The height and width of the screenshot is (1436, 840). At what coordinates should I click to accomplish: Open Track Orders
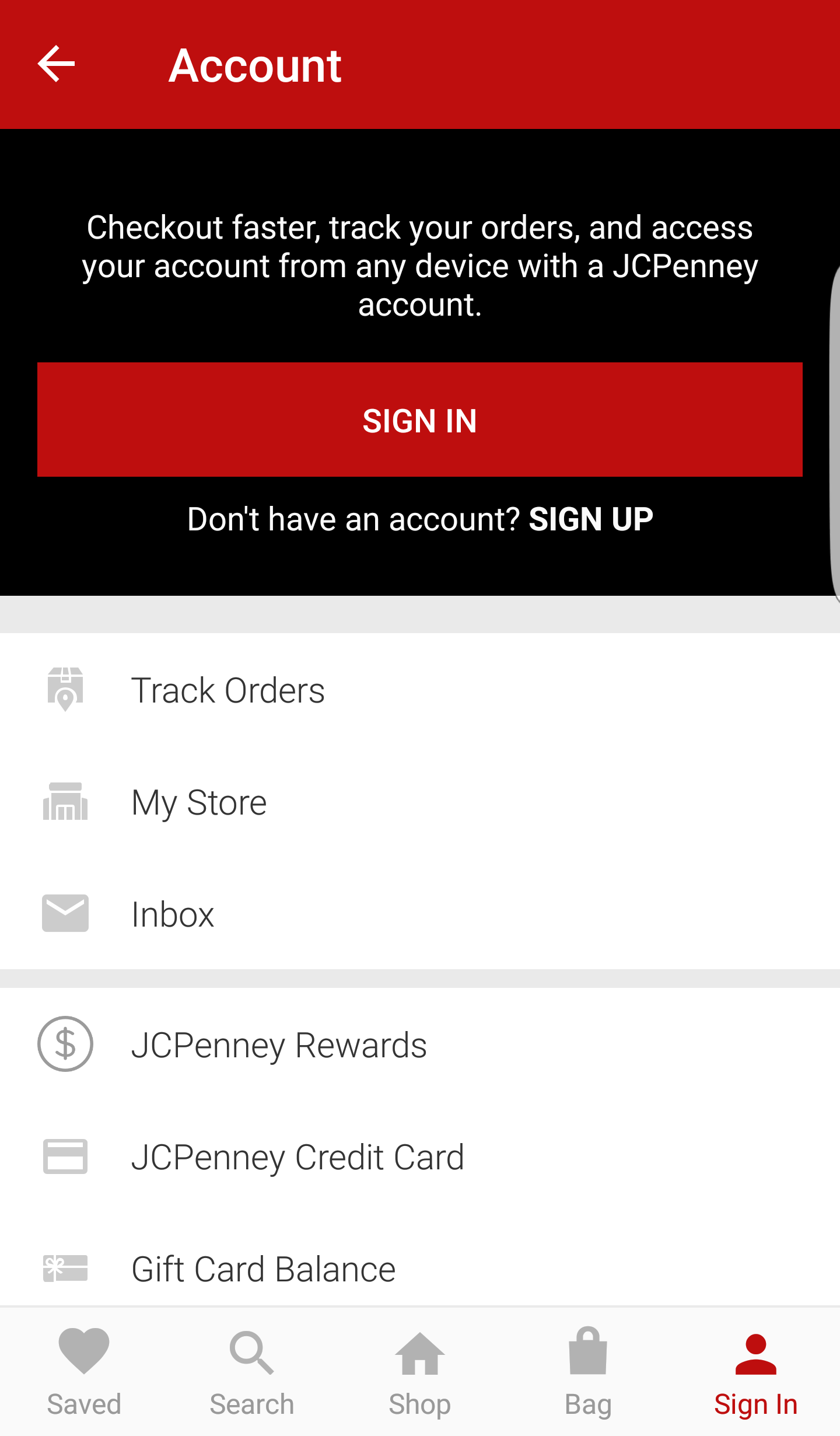coord(420,690)
